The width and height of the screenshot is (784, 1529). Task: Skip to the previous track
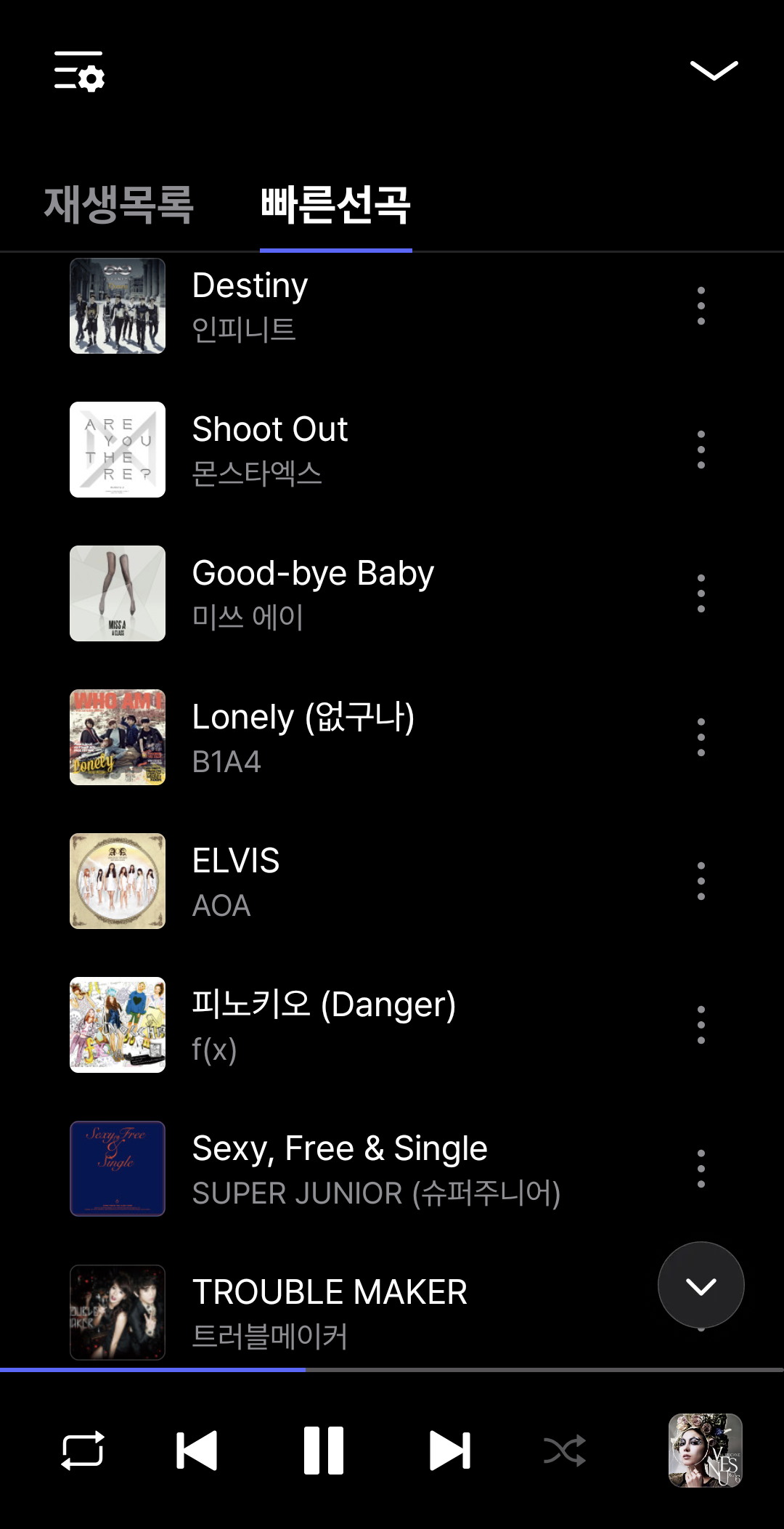[x=197, y=1451]
